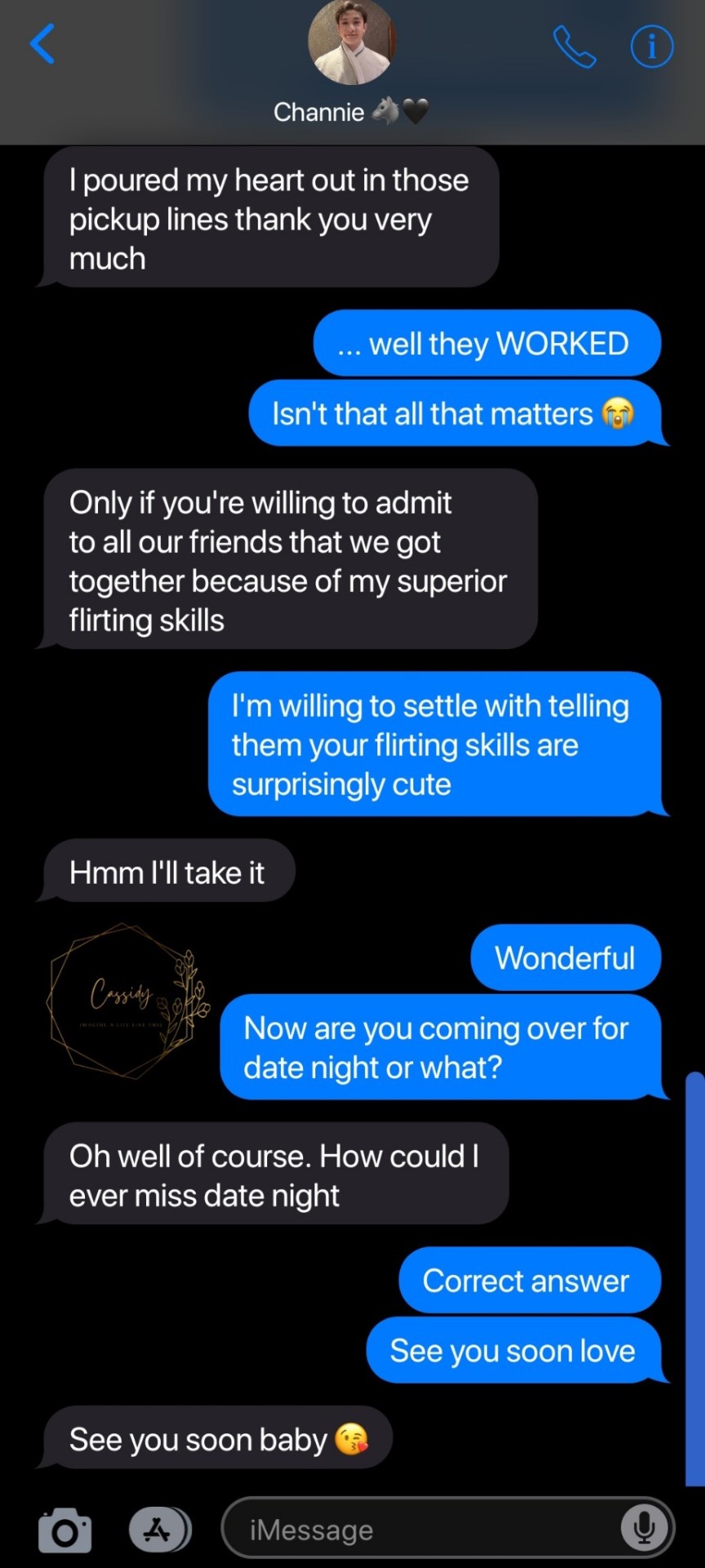Open Channie's contact photo
The height and width of the screenshot is (1568, 705).
[x=352, y=41]
